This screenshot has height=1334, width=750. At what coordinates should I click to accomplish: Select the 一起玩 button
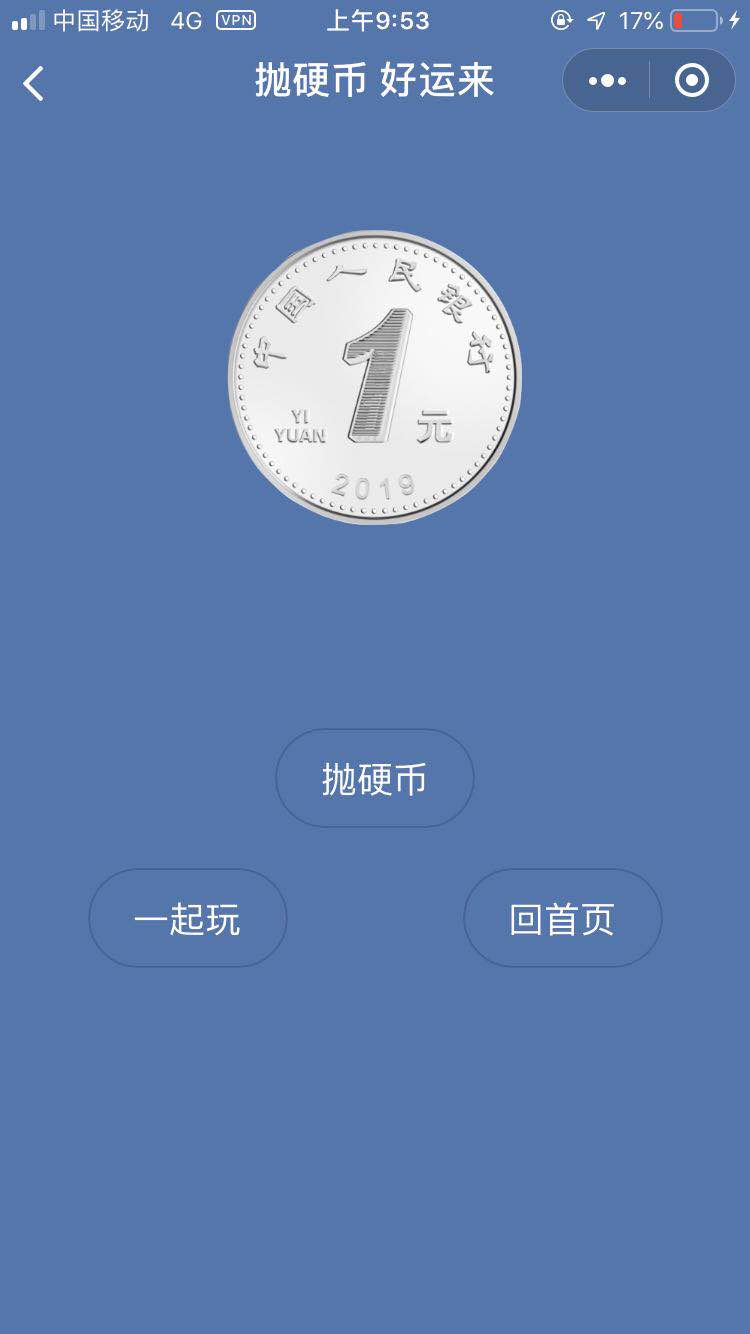pos(188,918)
